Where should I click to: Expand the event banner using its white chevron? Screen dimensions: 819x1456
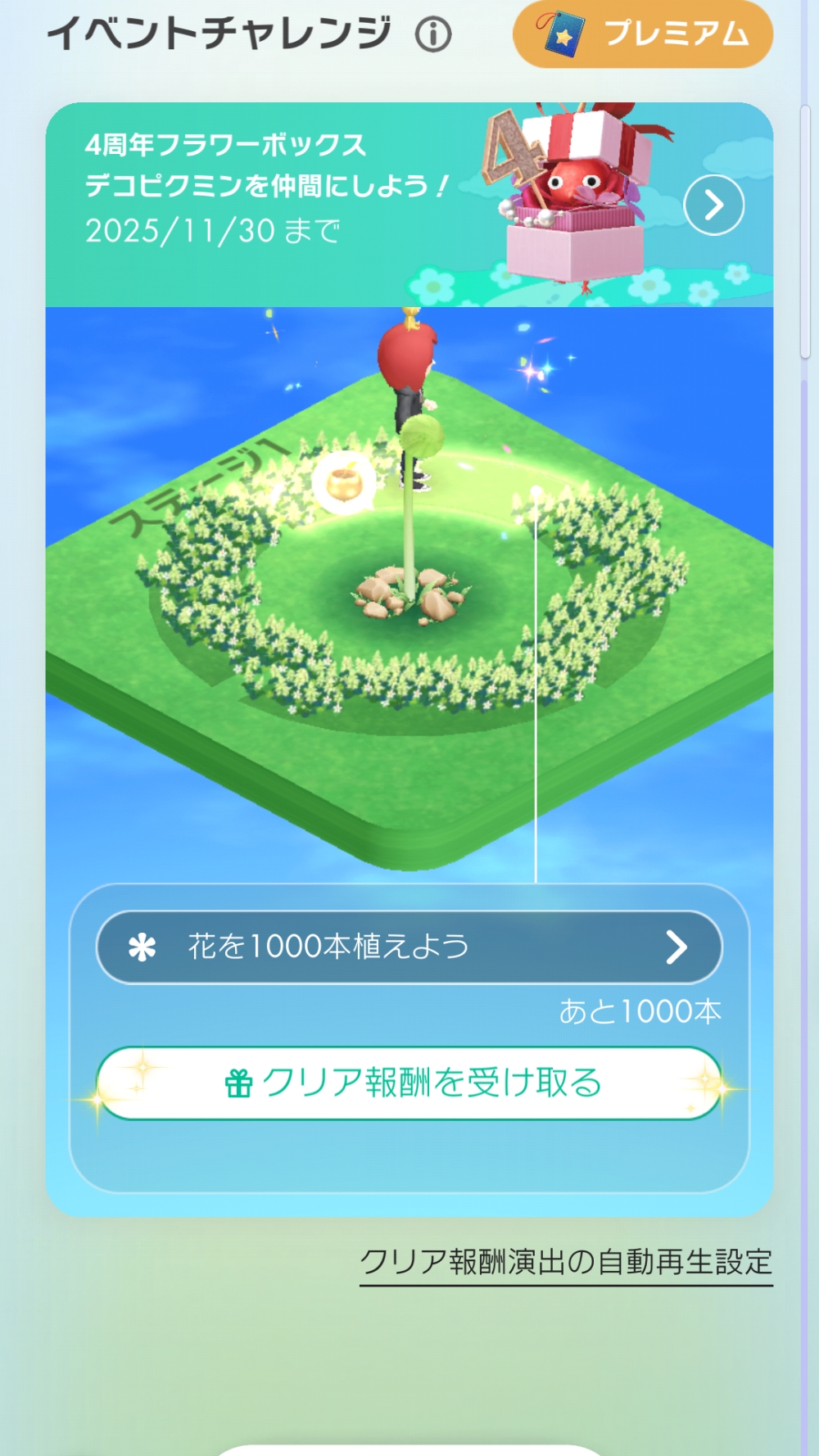[713, 206]
